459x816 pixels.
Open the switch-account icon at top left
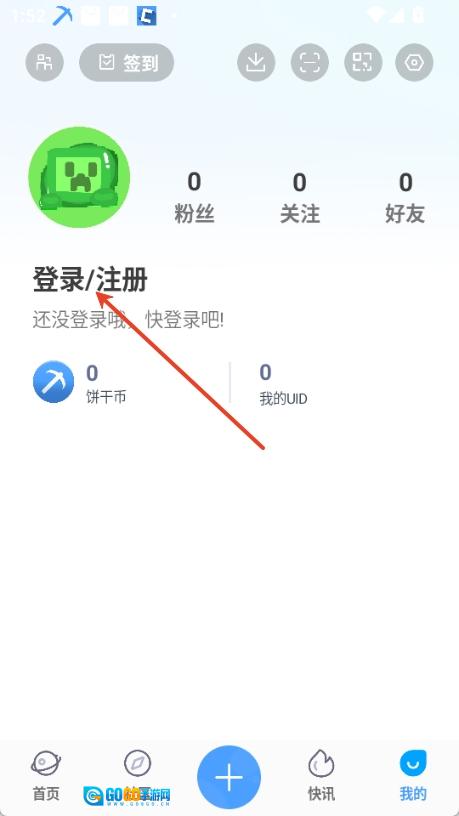[44, 62]
